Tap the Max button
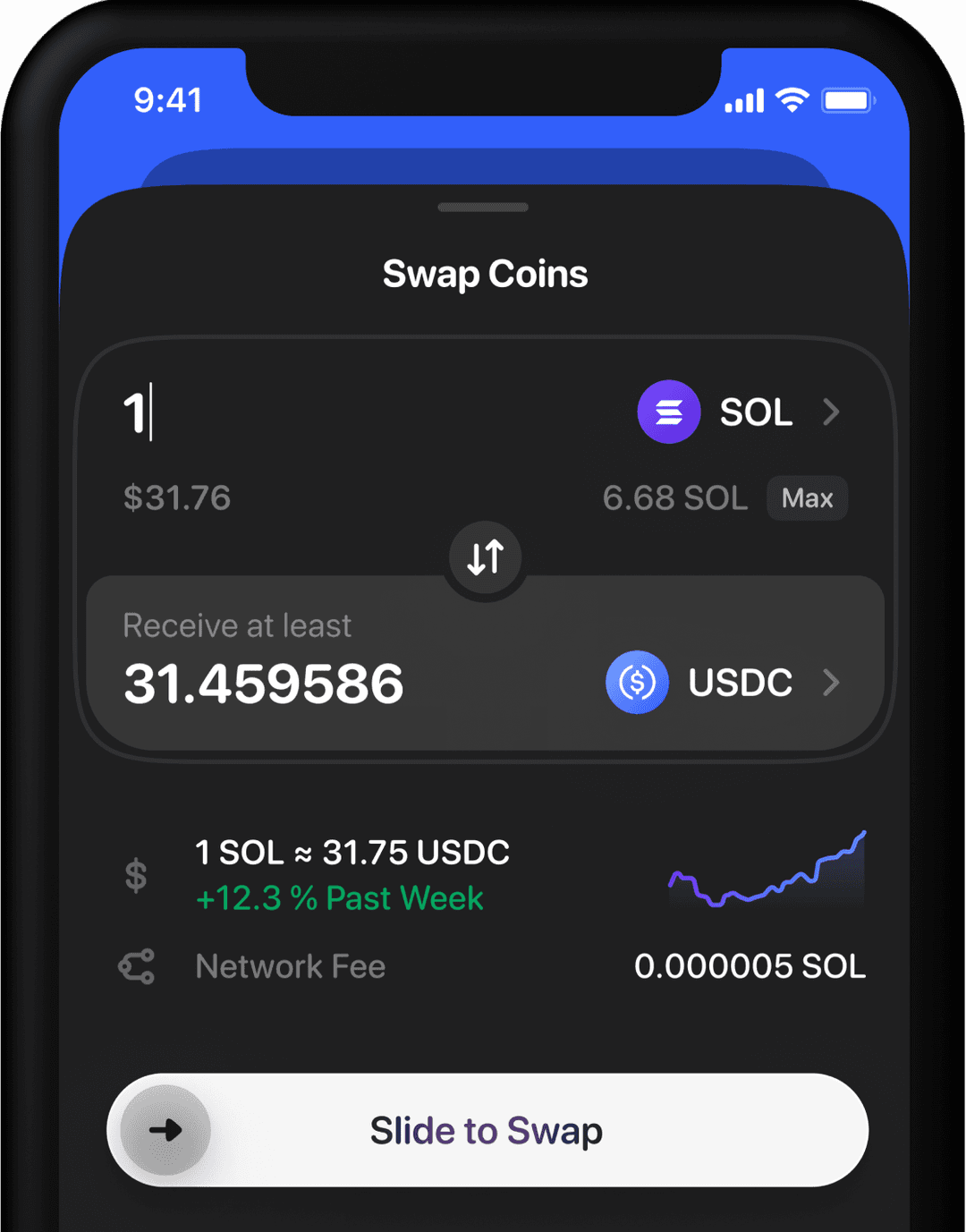 click(x=806, y=498)
